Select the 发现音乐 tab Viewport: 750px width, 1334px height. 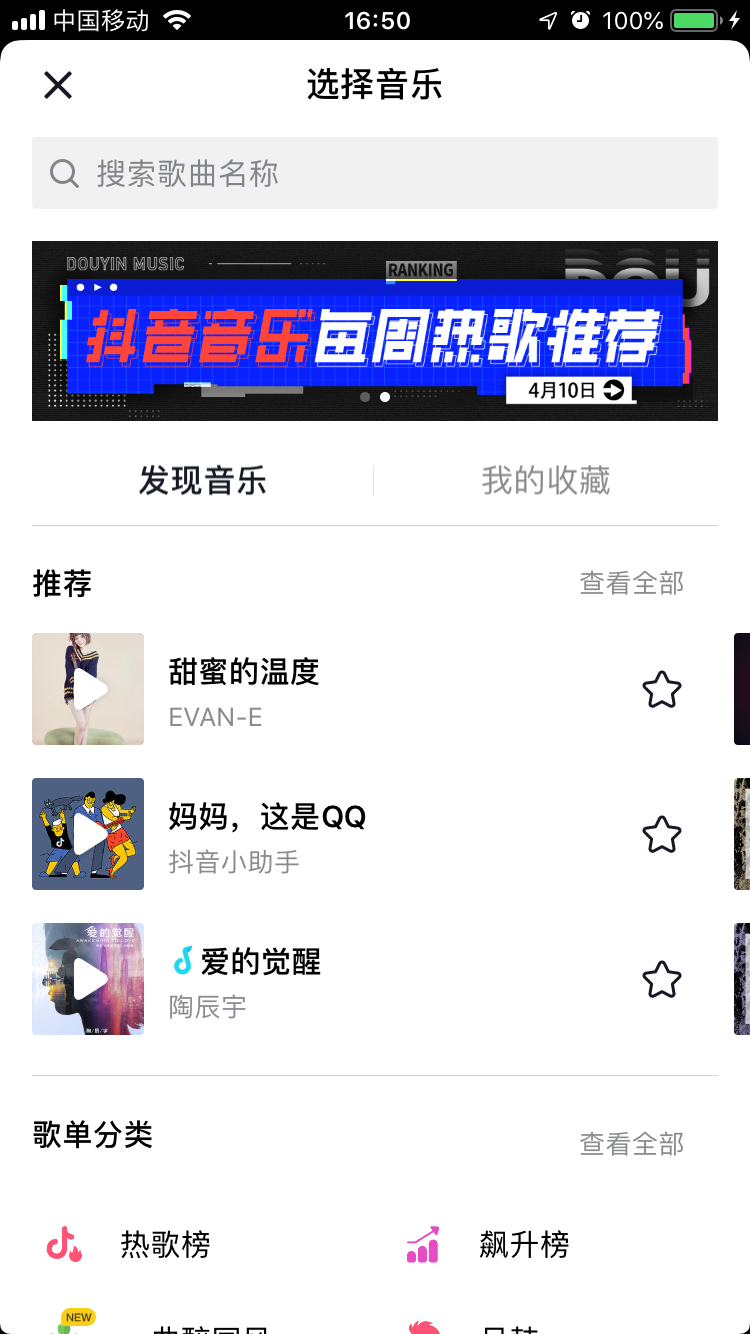203,481
